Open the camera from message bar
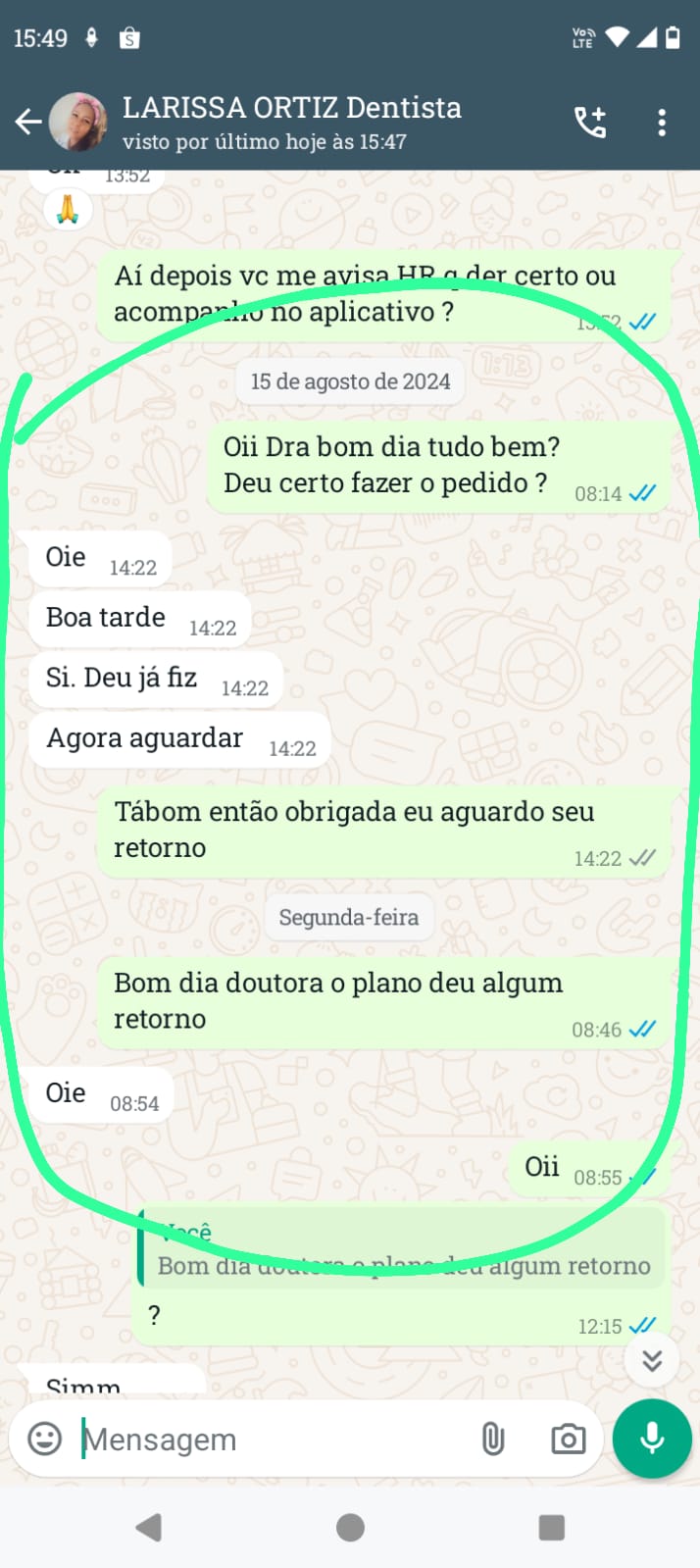Viewport: 700px width, 1568px height. (x=568, y=1439)
